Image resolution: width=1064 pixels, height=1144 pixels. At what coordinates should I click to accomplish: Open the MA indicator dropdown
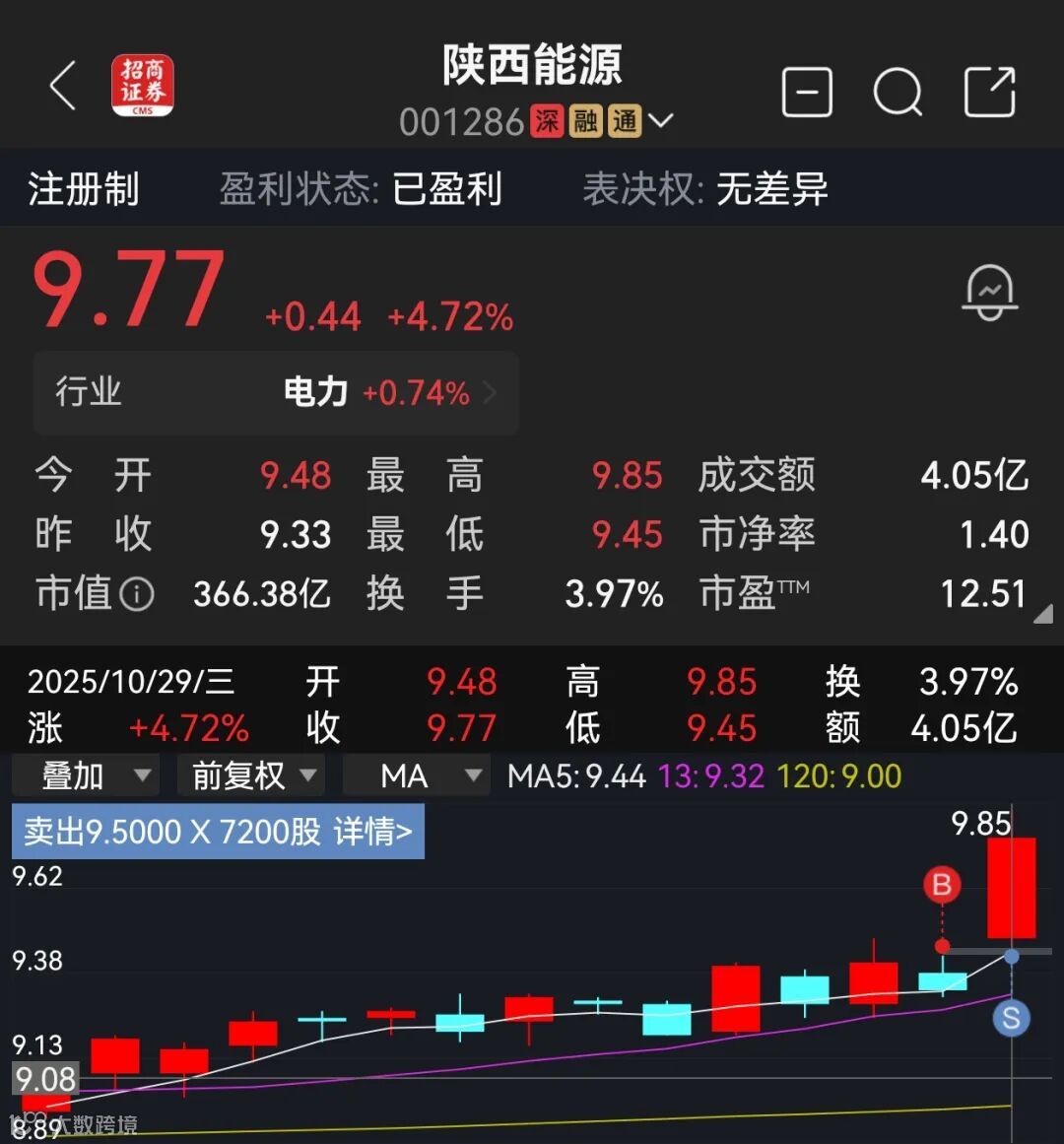[x=416, y=776]
